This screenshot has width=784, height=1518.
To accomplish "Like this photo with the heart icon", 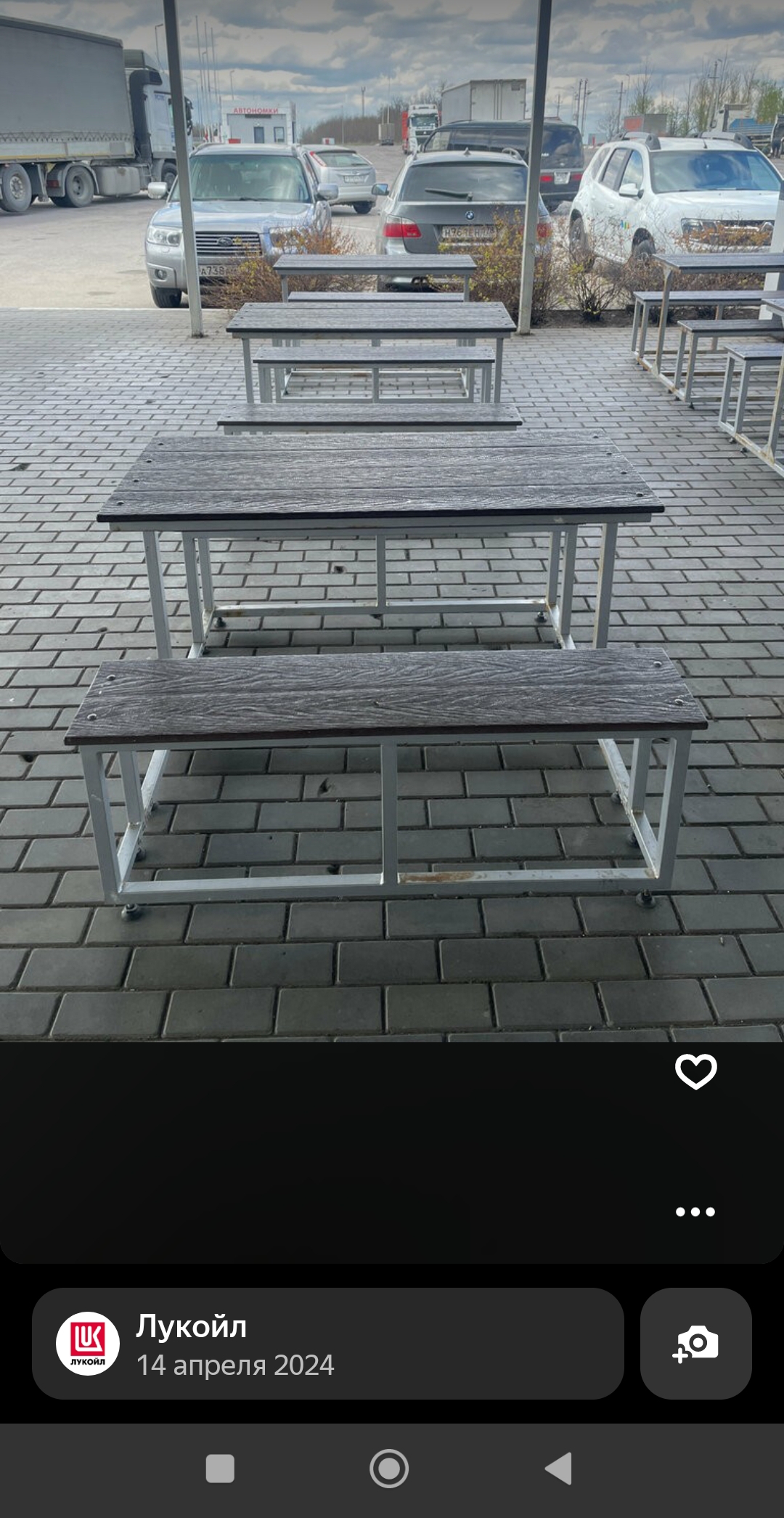I will coord(695,1071).
